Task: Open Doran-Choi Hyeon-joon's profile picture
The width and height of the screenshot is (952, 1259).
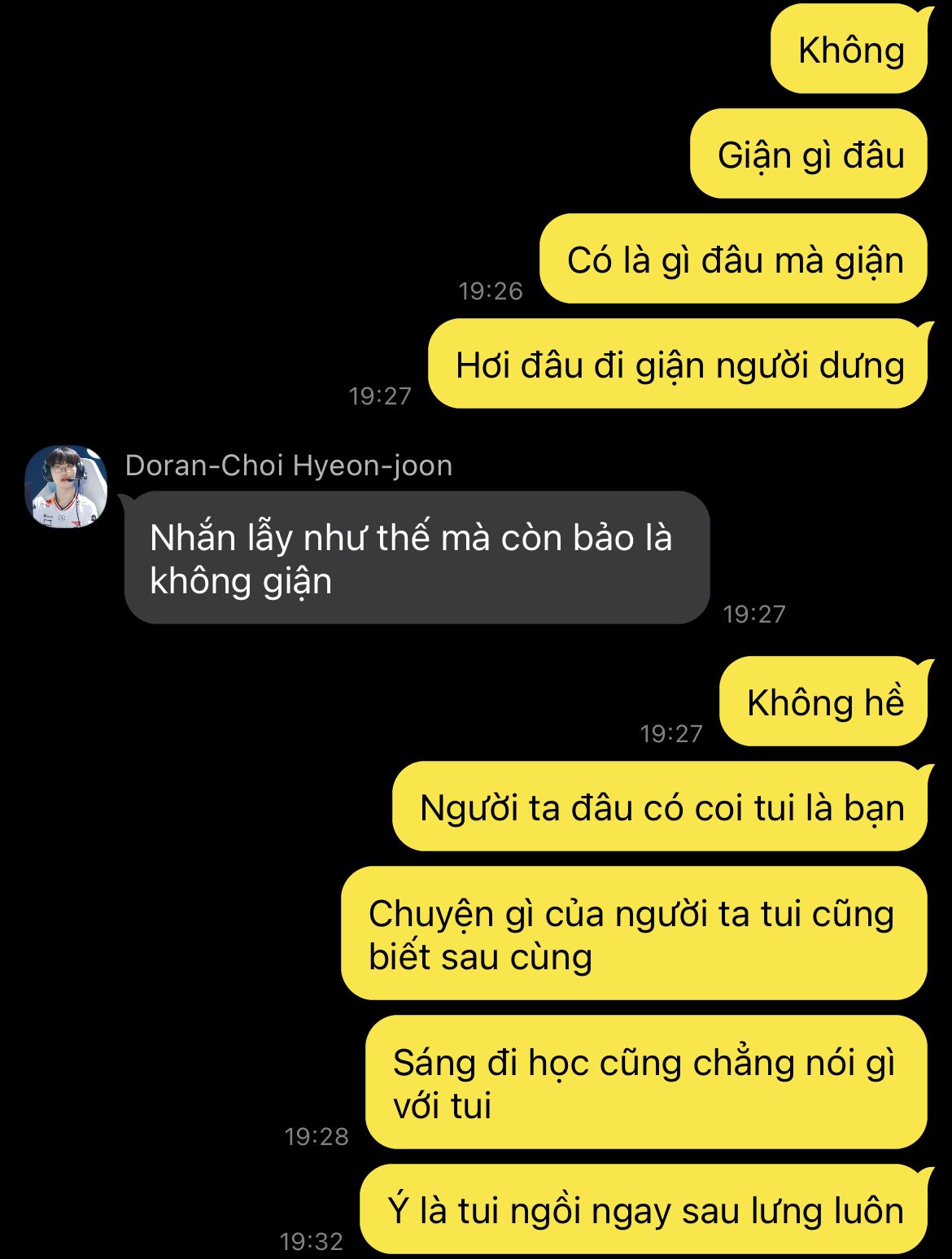Action: (66, 486)
